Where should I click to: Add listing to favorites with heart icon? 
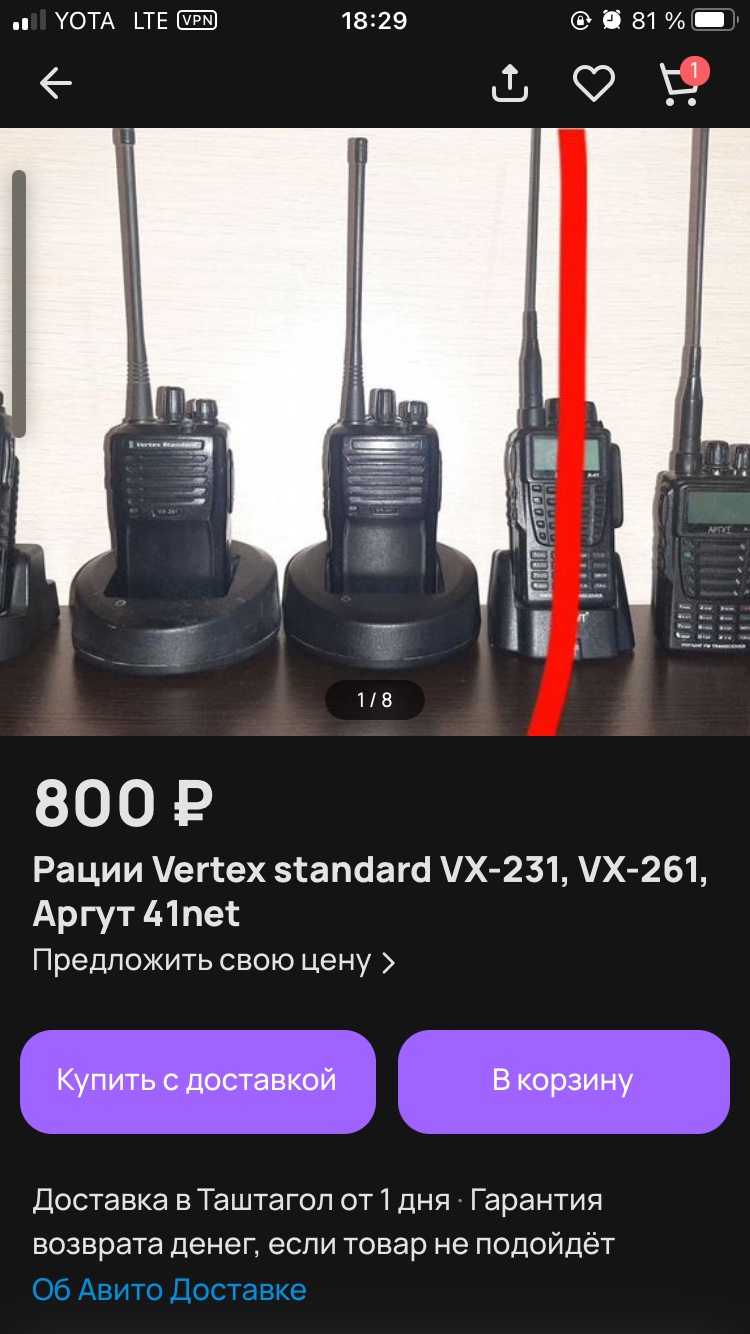pos(594,84)
